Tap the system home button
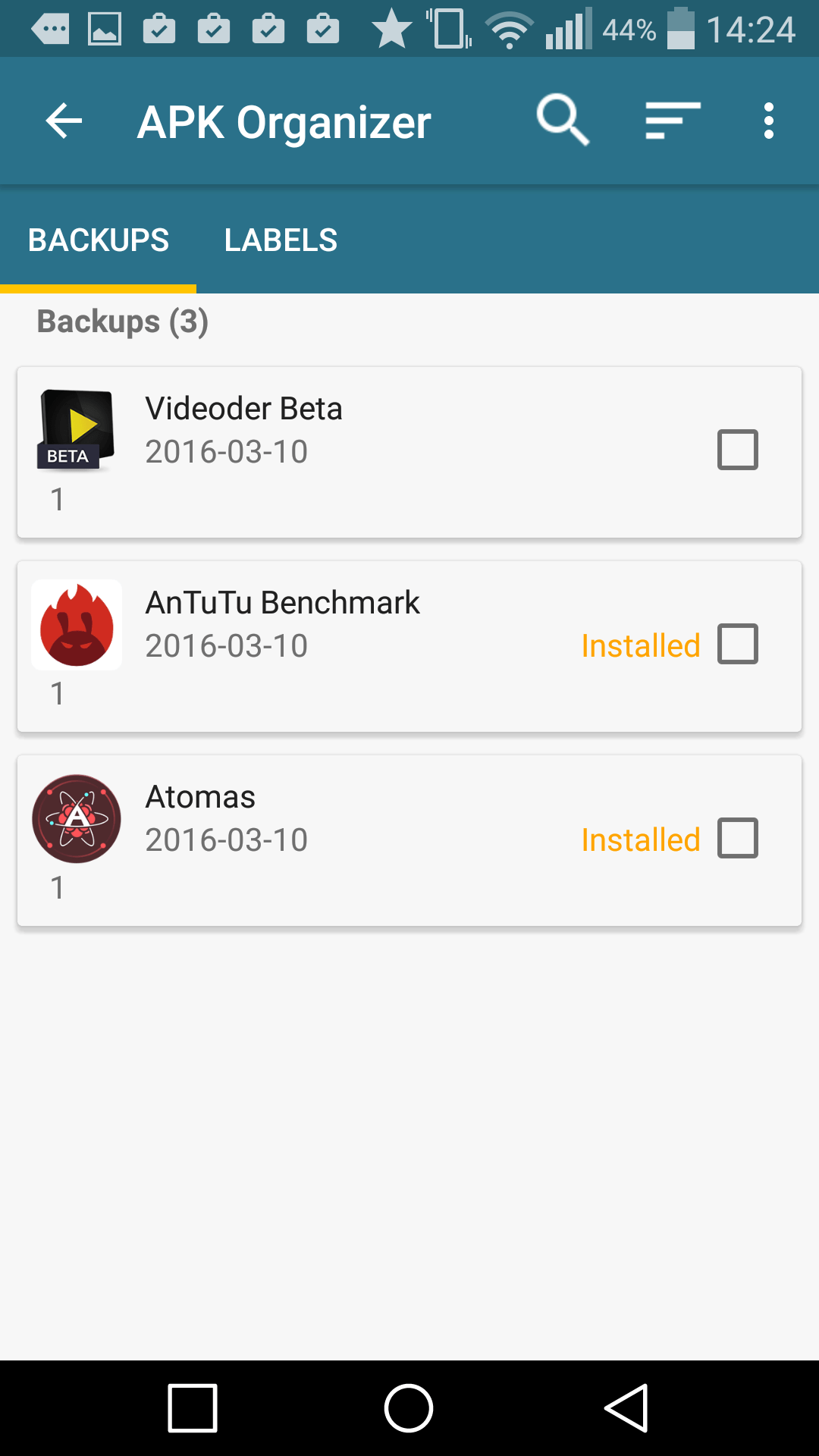Screen dimensions: 819x1456 409,1408
